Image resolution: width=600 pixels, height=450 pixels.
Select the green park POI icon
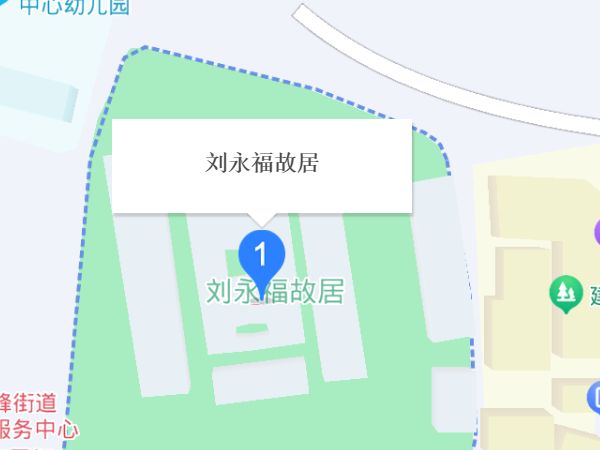pyautogui.click(x=567, y=293)
